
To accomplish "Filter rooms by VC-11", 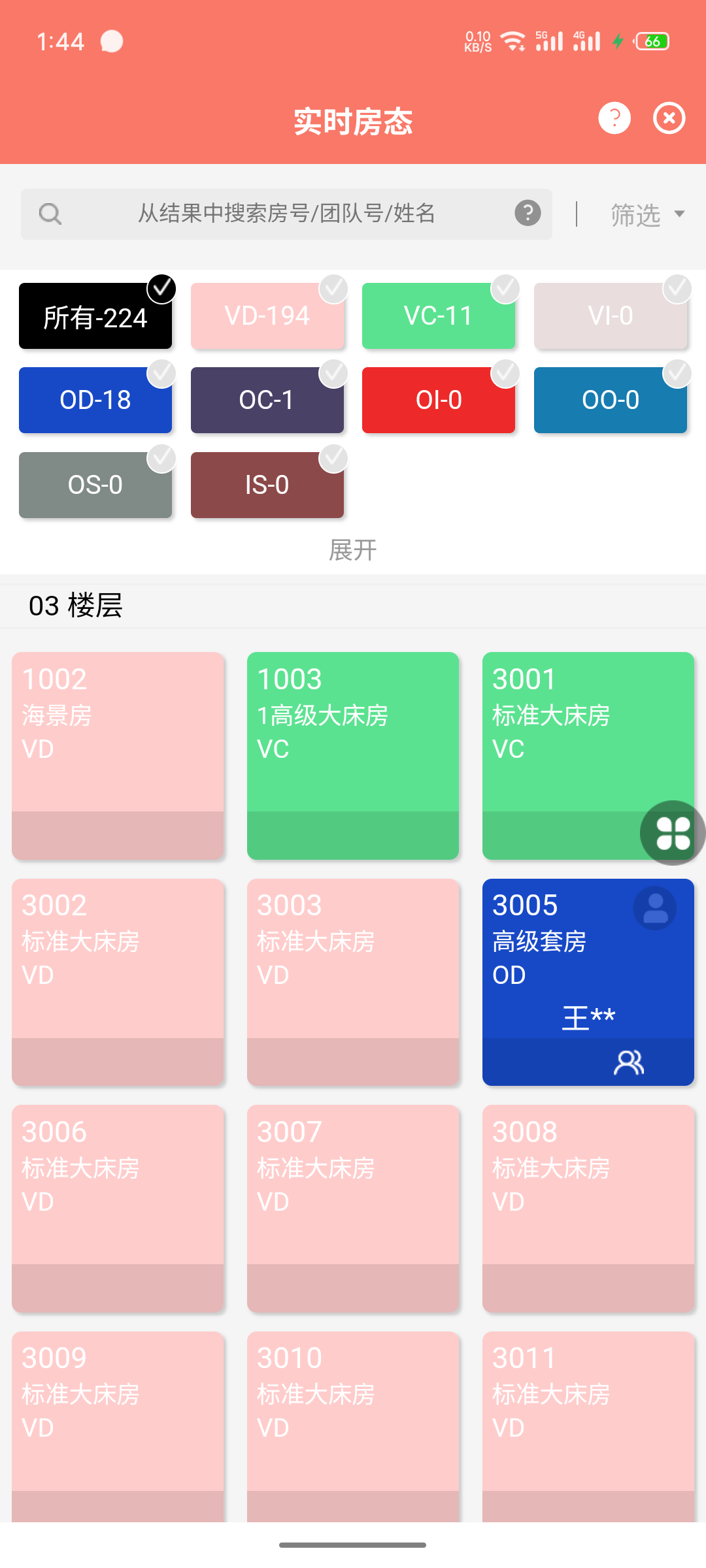I will click(439, 316).
